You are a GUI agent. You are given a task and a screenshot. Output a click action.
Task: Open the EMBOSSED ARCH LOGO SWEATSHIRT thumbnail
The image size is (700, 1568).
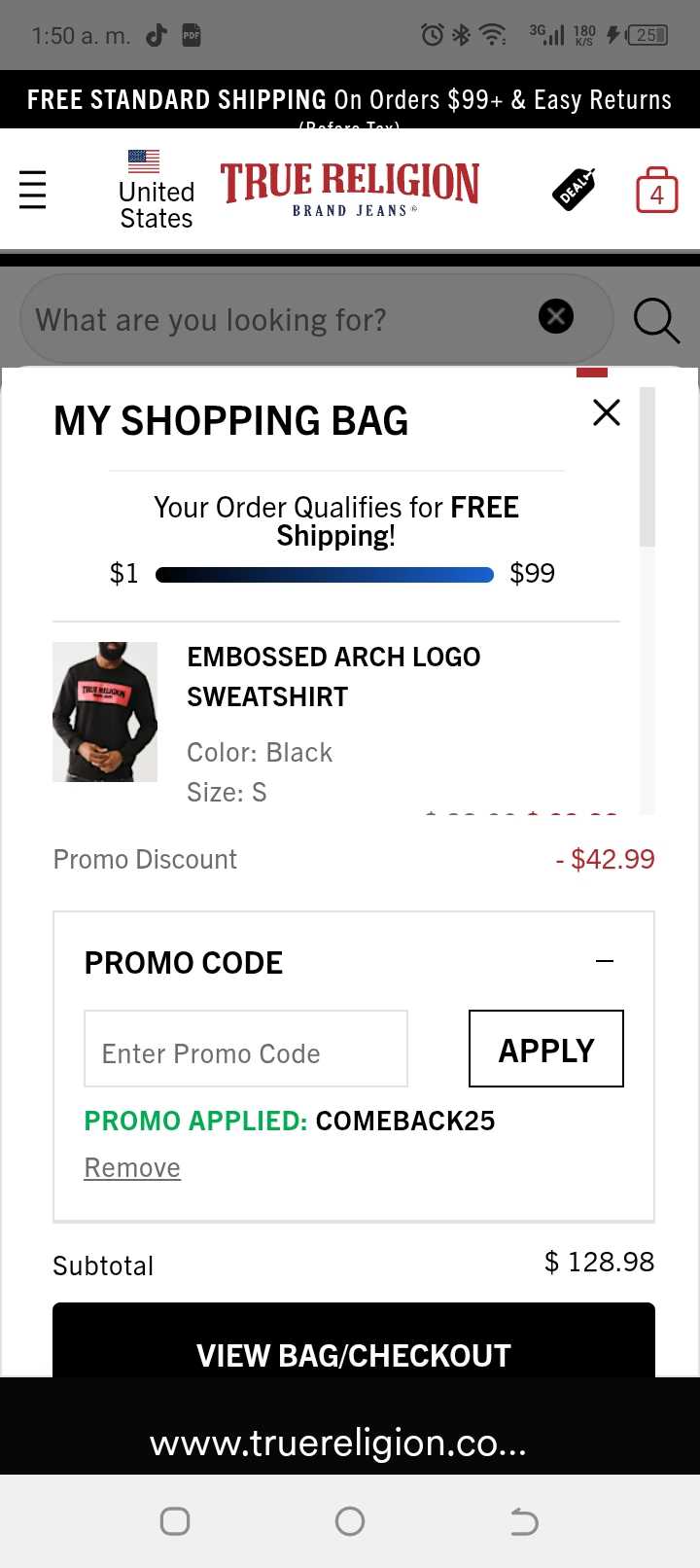pos(105,712)
